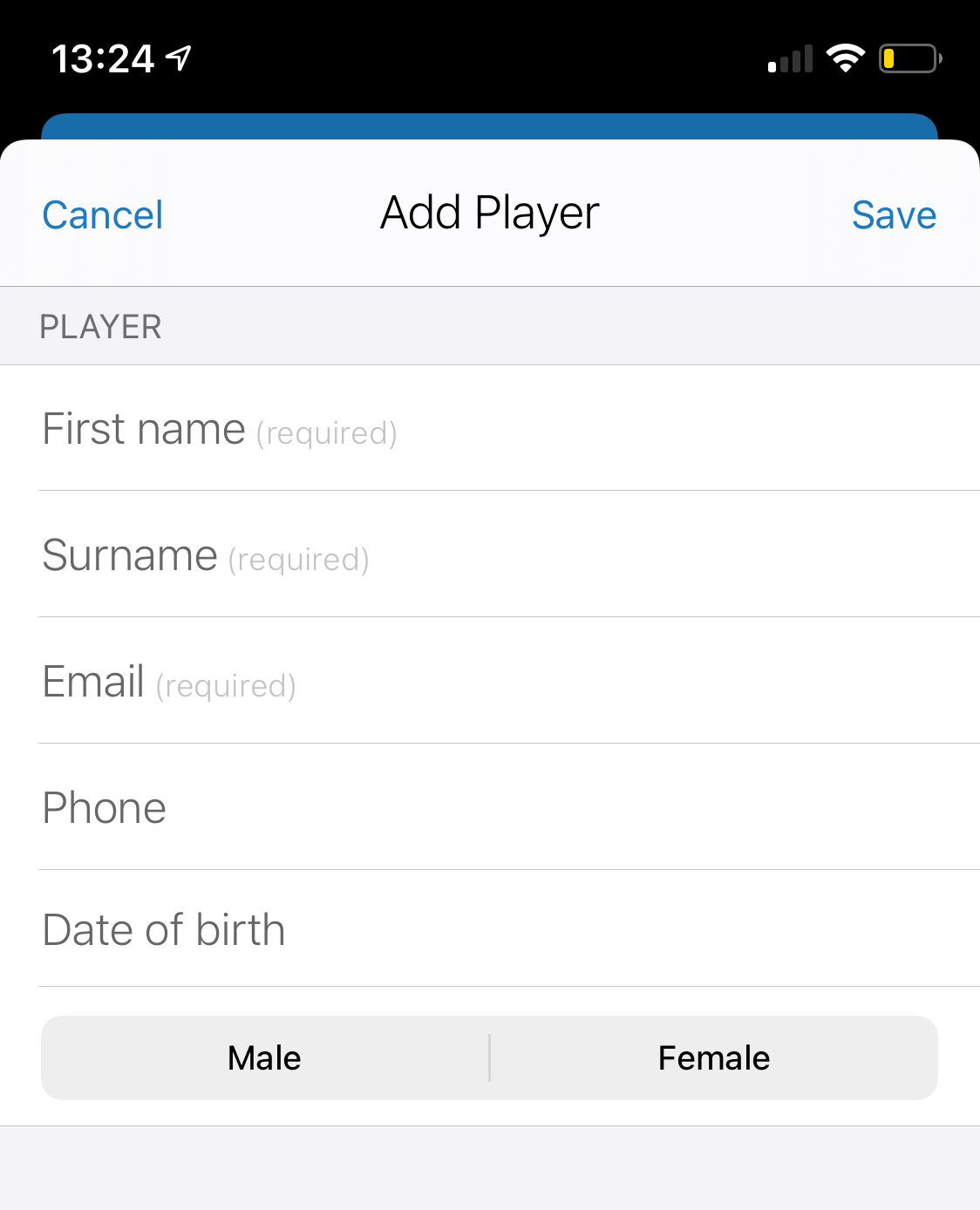Cancel adding the player

(103, 215)
